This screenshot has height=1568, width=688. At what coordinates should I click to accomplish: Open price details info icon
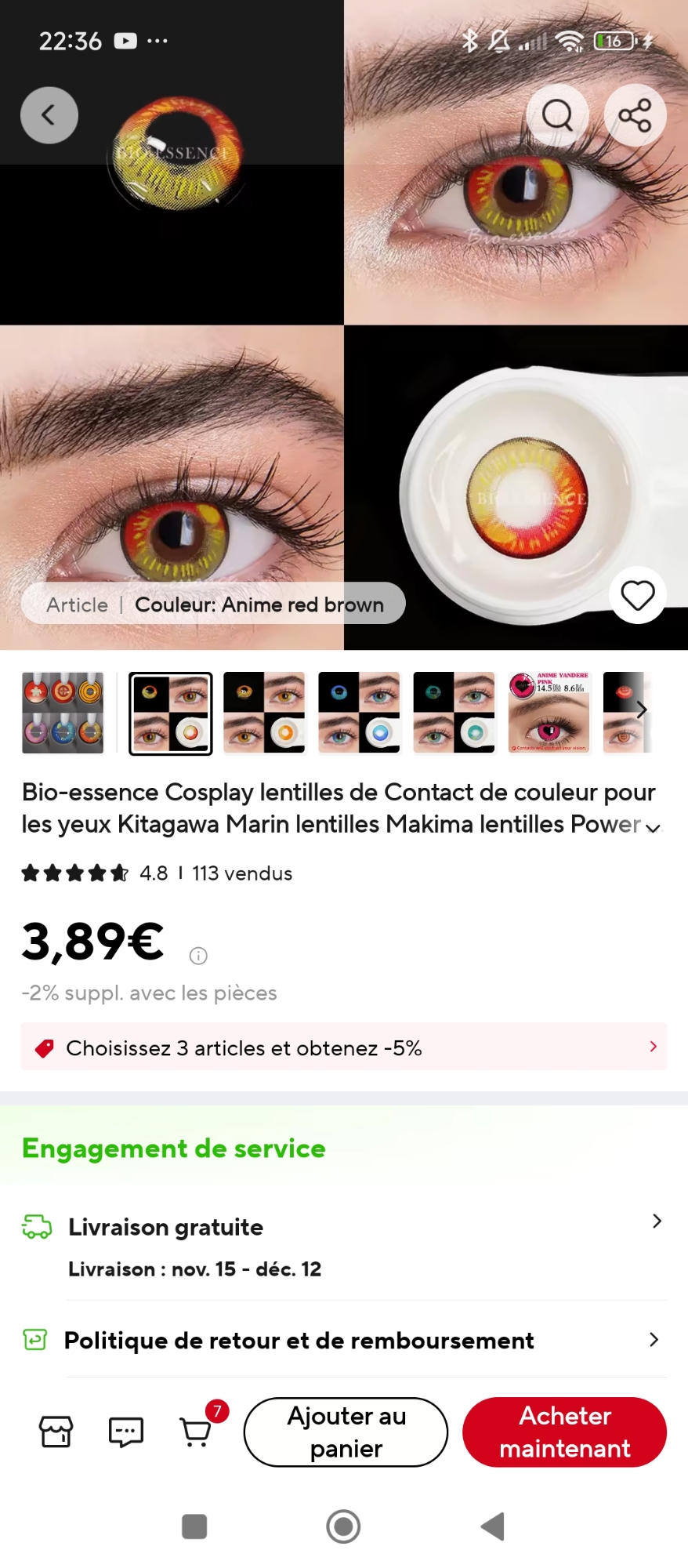(x=198, y=956)
